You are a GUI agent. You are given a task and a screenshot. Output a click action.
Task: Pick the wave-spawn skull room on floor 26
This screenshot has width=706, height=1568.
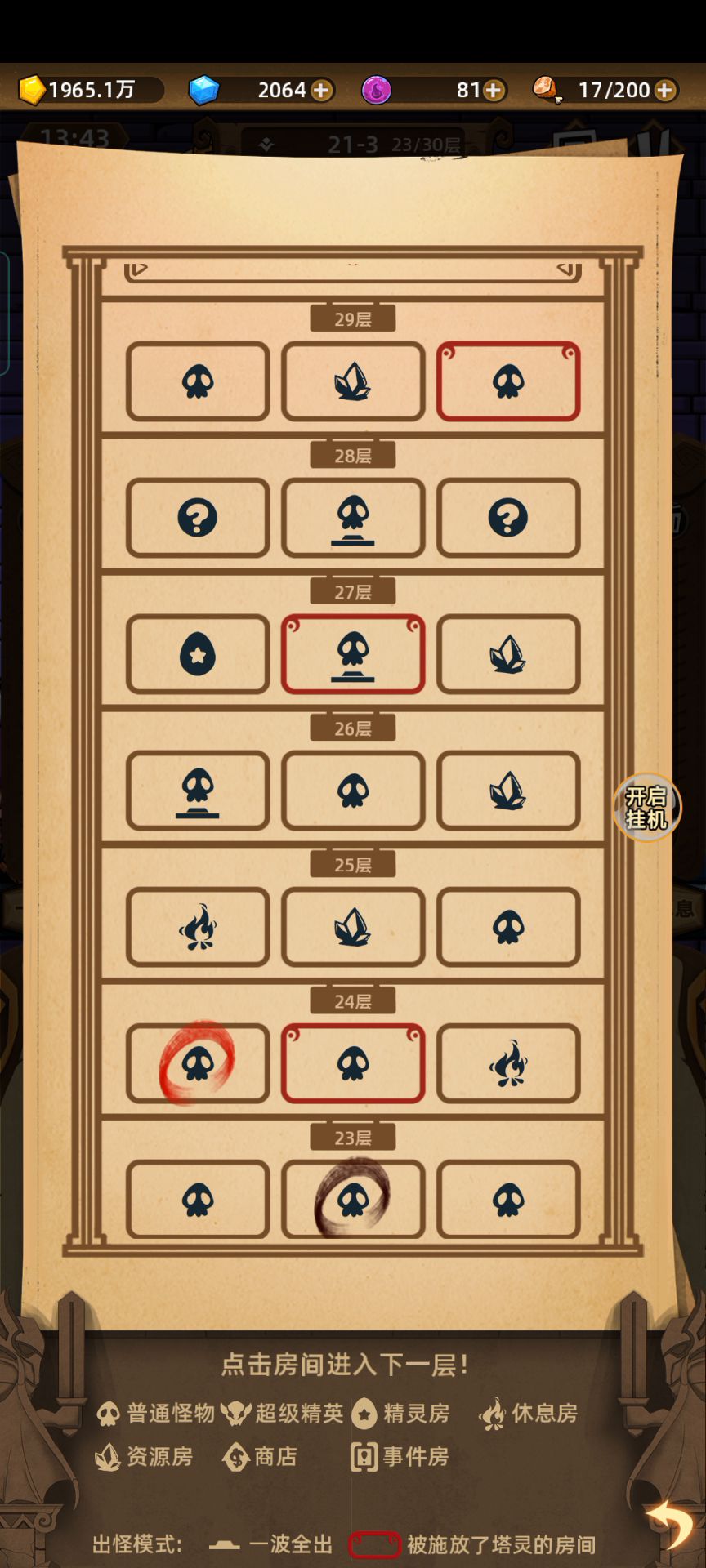pos(198,791)
